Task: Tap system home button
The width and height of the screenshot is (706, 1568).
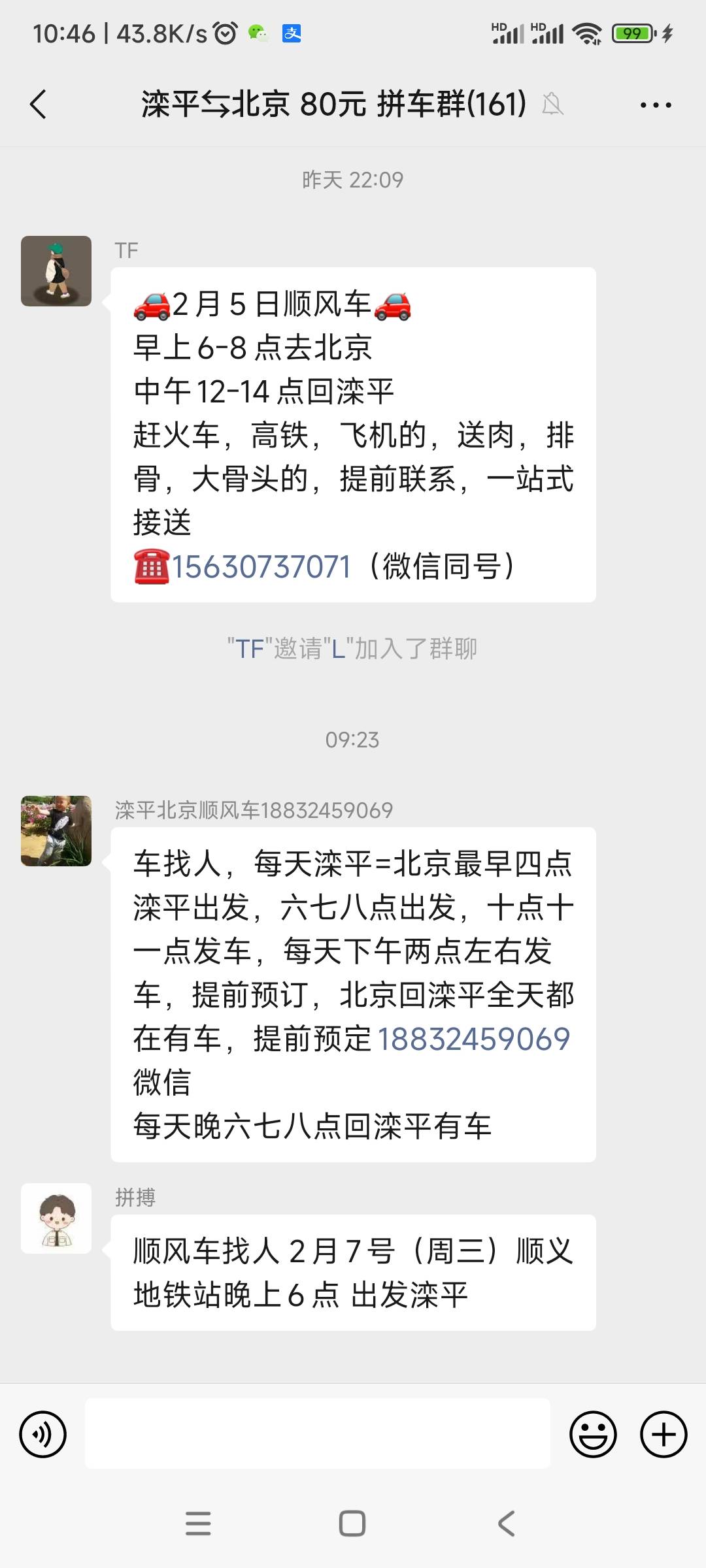Action: pyautogui.click(x=352, y=1524)
